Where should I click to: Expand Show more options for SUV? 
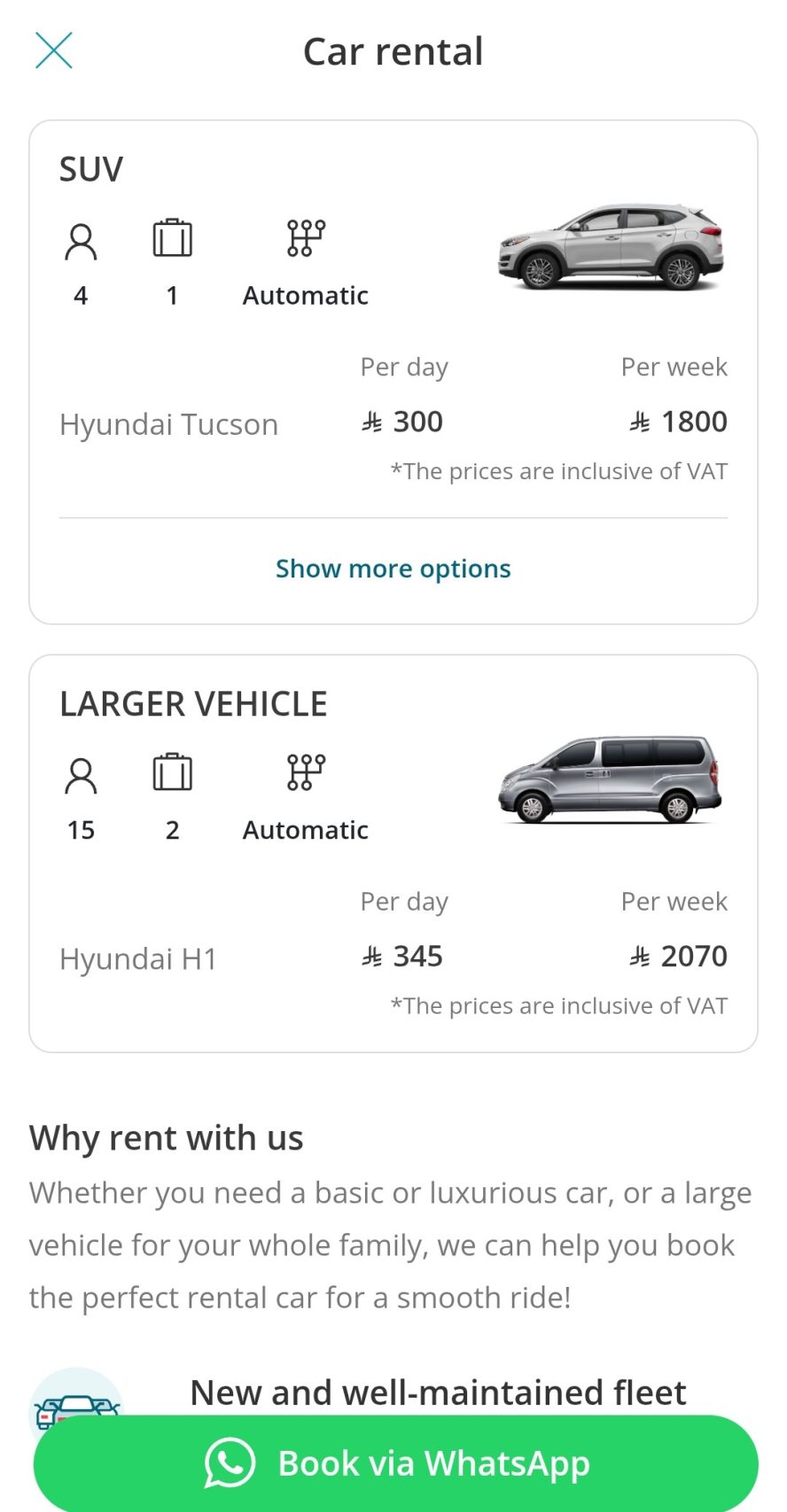(x=393, y=568)
